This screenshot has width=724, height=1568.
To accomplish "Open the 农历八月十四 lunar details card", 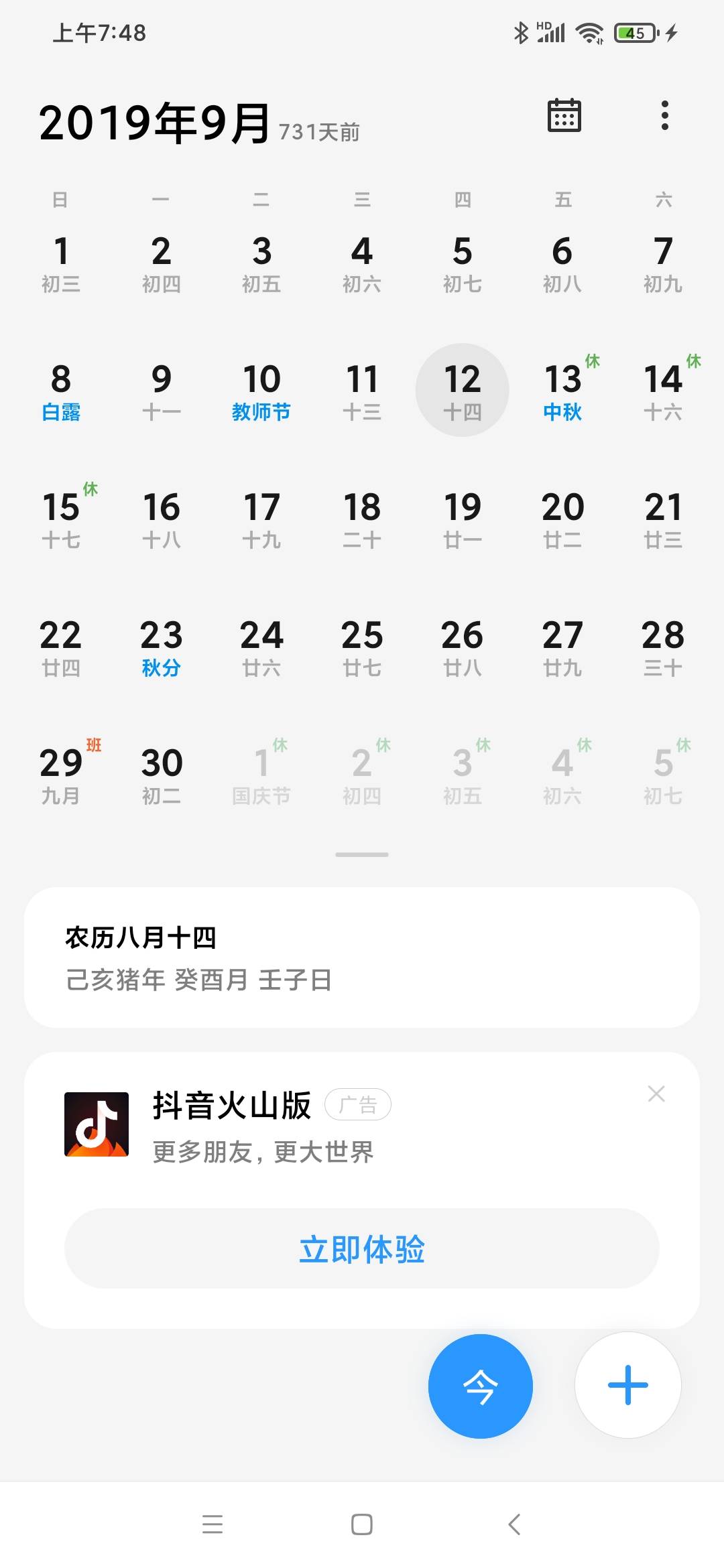I will (362, 958).
